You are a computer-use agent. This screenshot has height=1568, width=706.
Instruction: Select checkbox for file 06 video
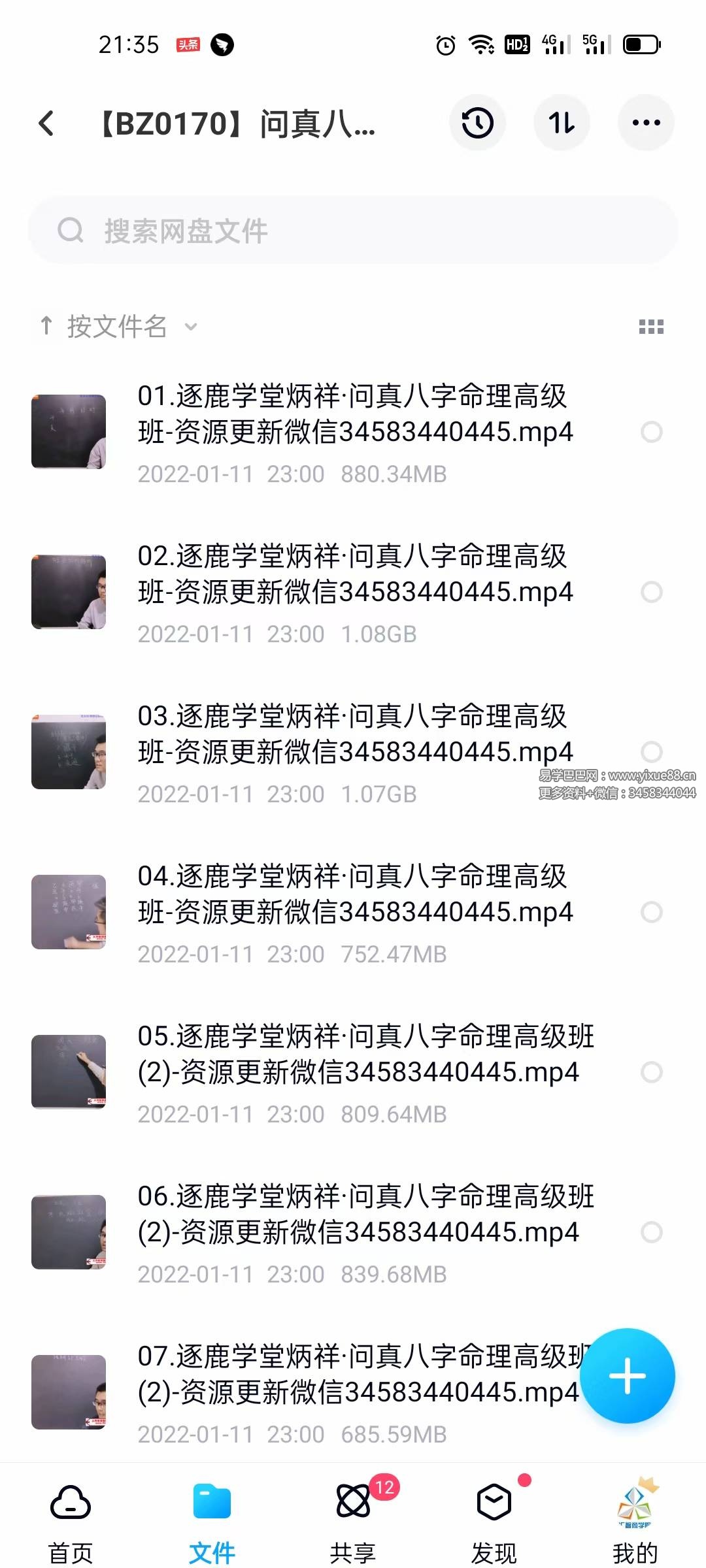click(652, 1232)
